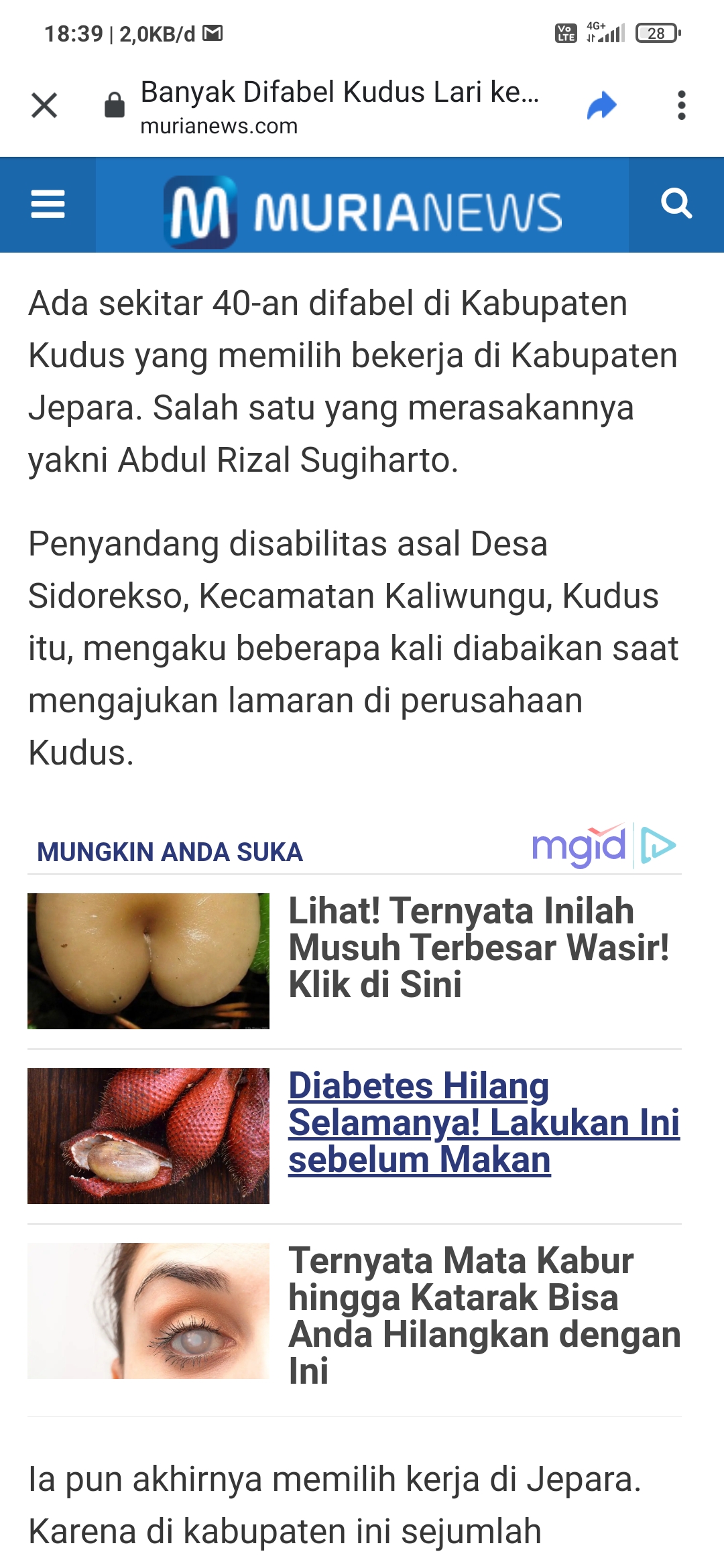Open the browser overflow menu
724x1568 pixels.
[x=682, y=105]
